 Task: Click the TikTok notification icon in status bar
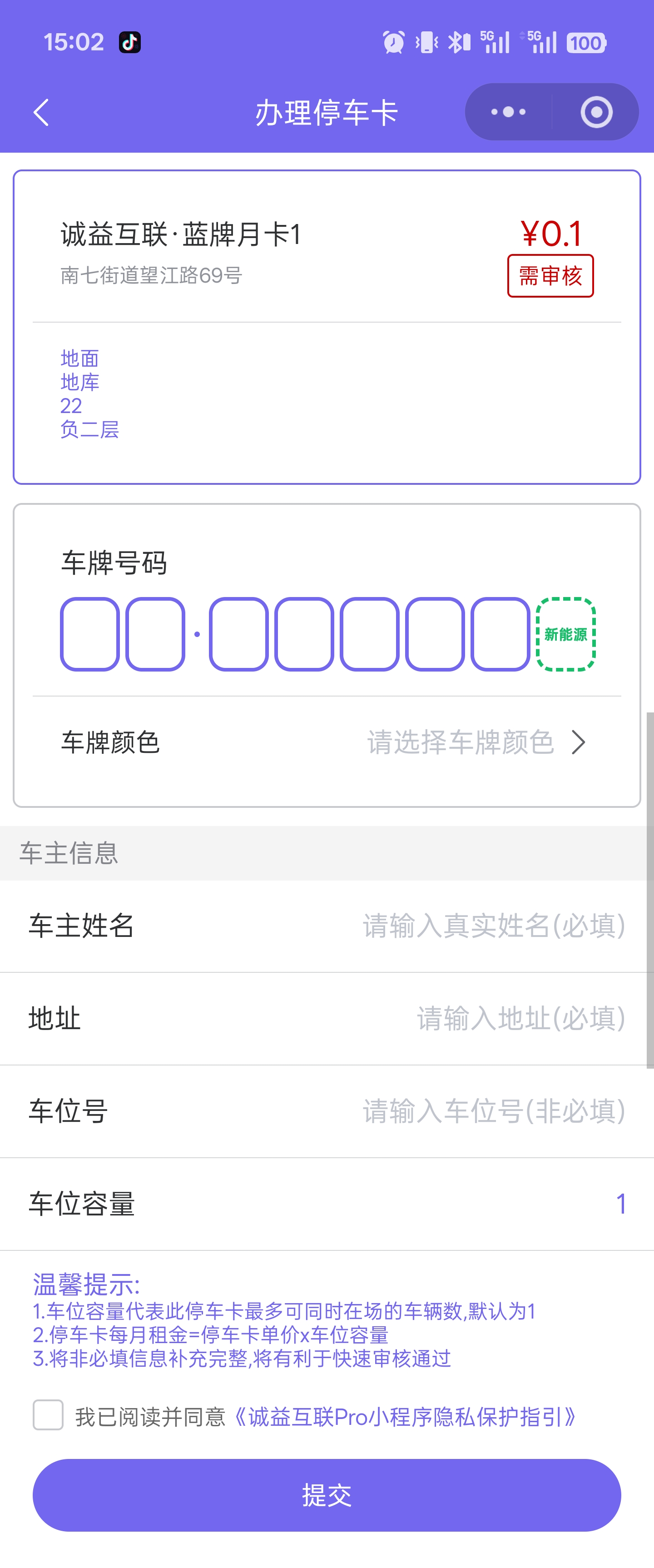coord(129,42)
